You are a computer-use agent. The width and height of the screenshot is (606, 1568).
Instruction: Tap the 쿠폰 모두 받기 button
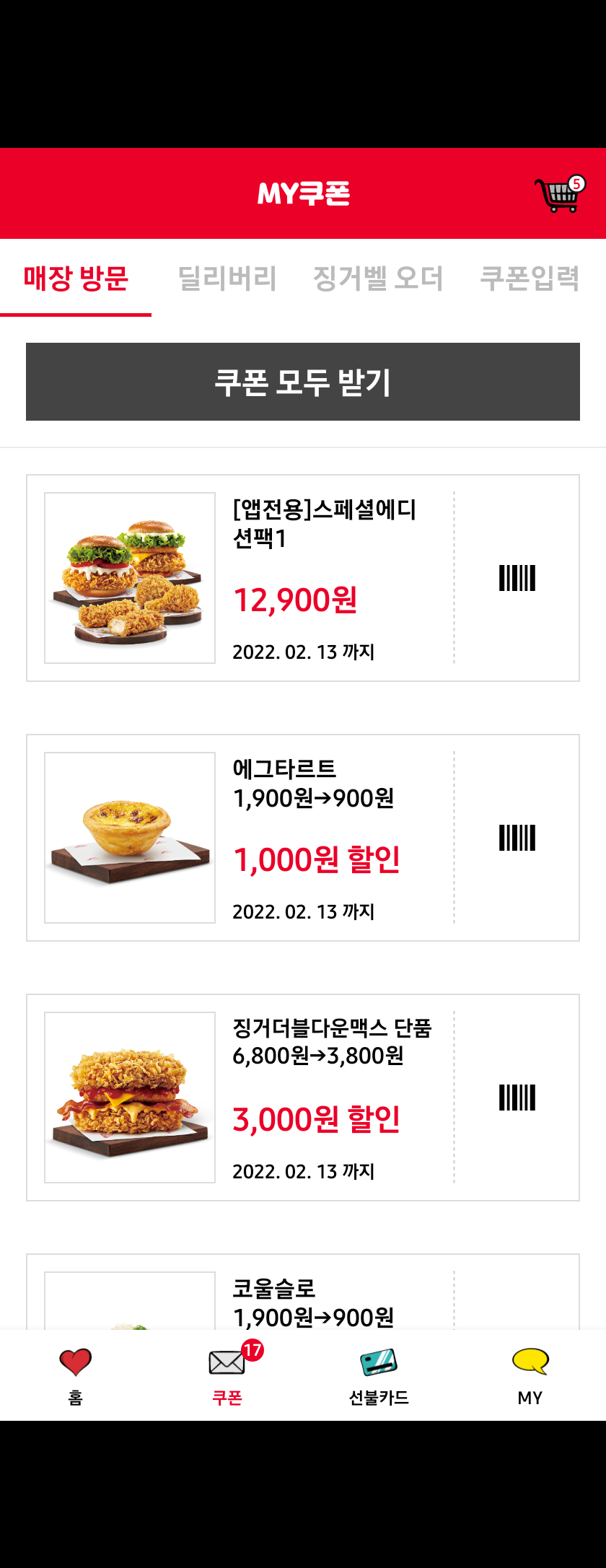303,382
